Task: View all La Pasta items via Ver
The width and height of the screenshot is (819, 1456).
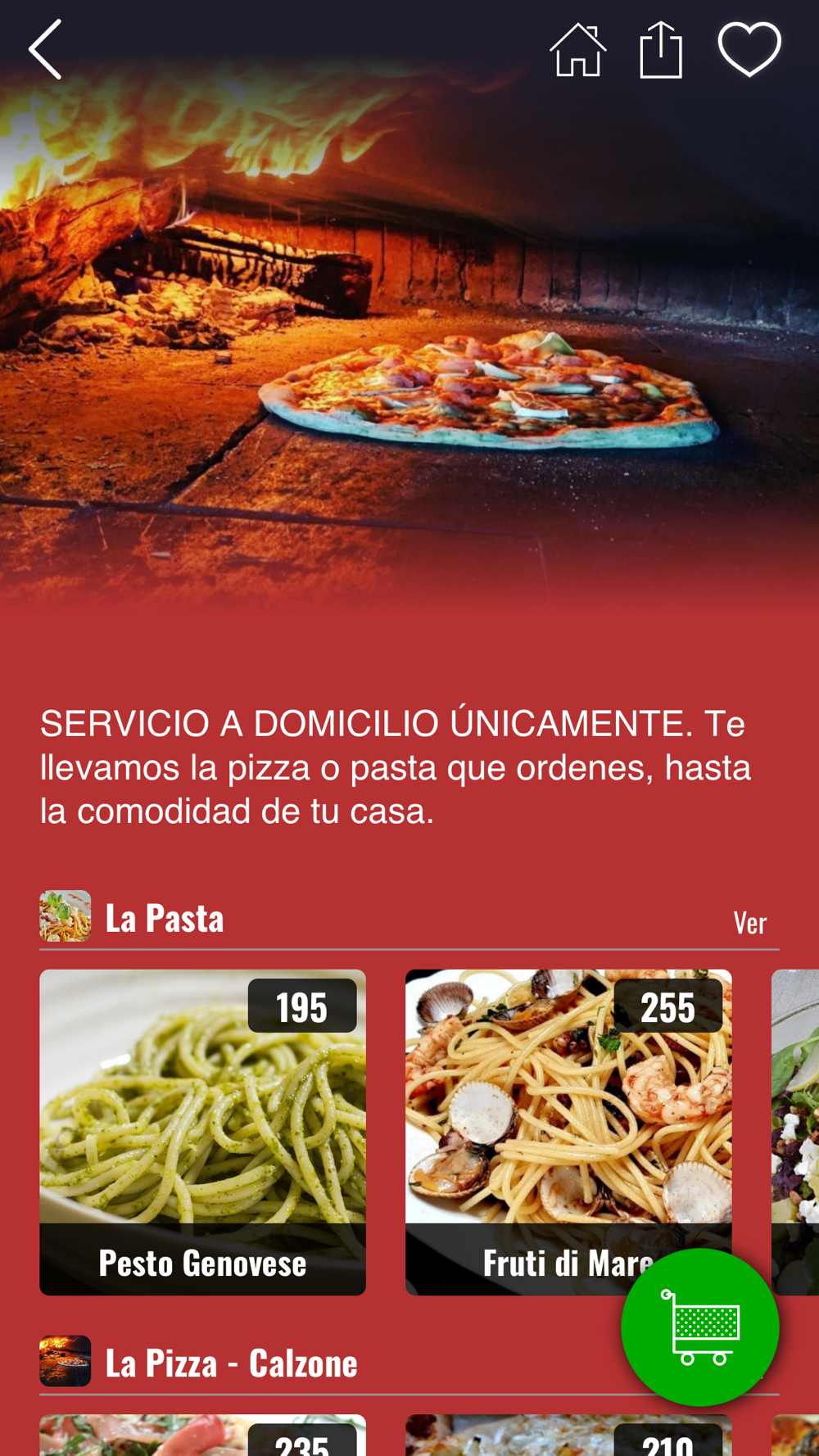Action: pos(749,923)
